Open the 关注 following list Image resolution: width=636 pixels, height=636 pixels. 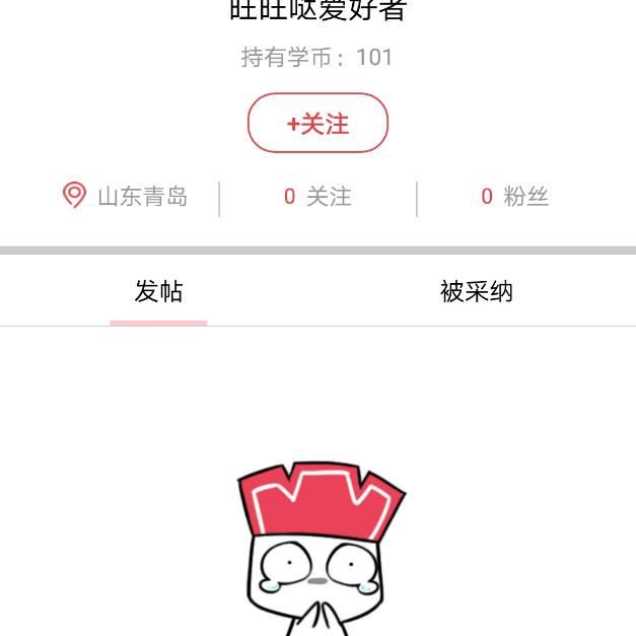coord(317,197)
